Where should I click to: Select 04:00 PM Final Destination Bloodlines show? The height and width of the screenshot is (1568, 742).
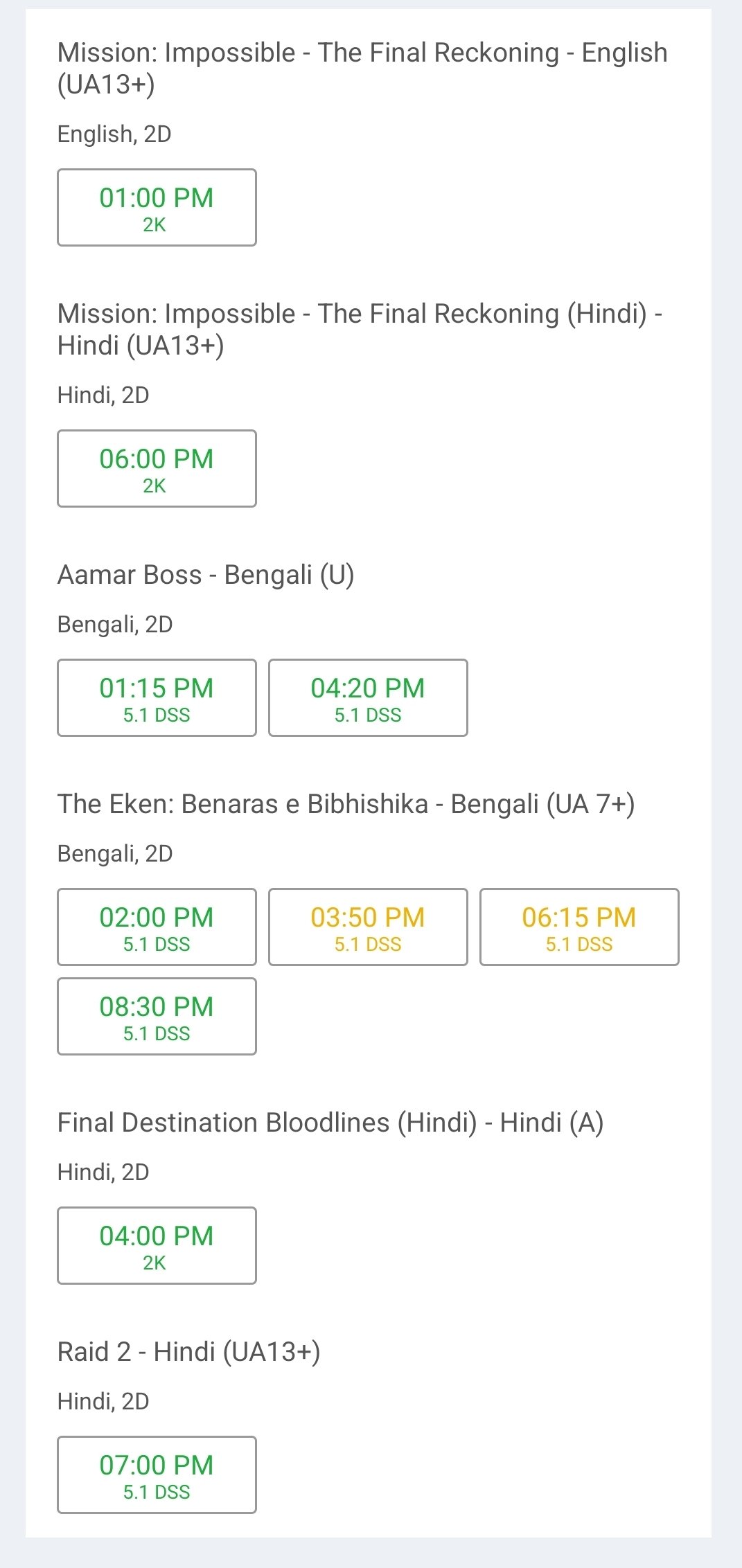coord(157,1245)
